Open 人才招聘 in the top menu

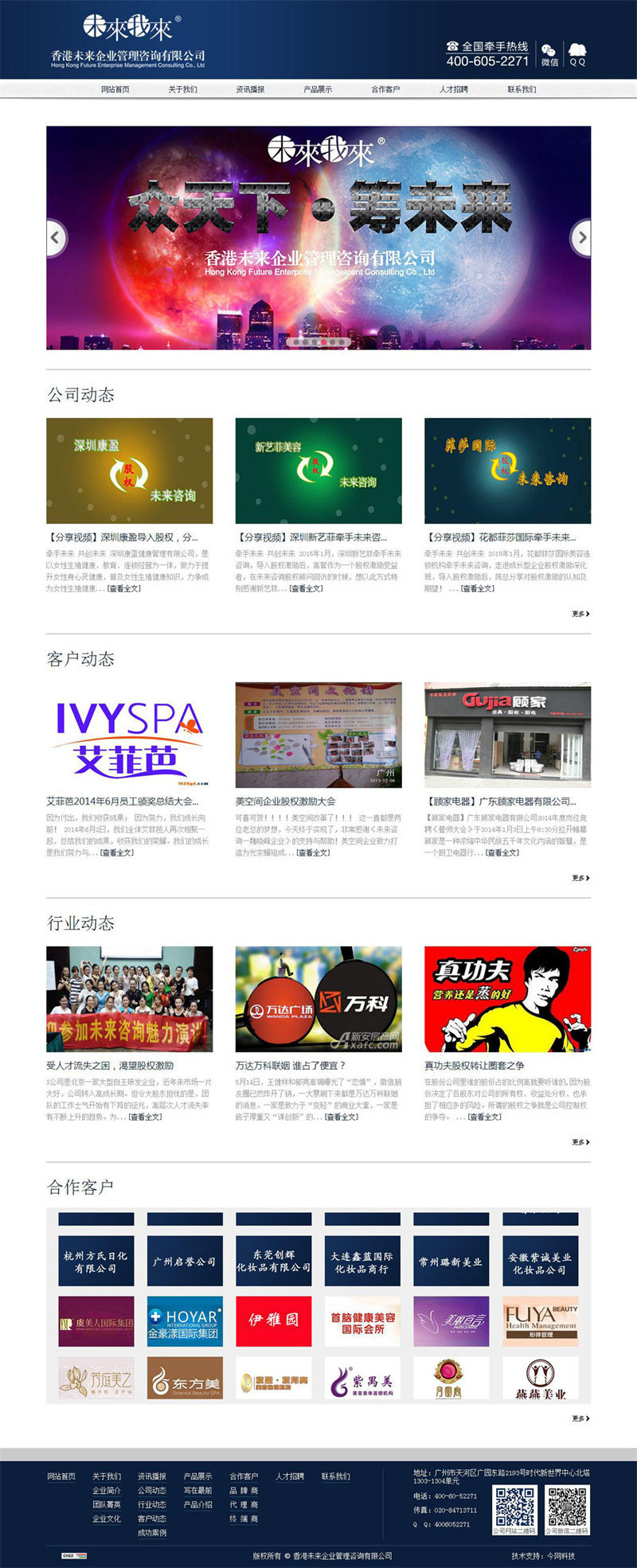point(454,89)
